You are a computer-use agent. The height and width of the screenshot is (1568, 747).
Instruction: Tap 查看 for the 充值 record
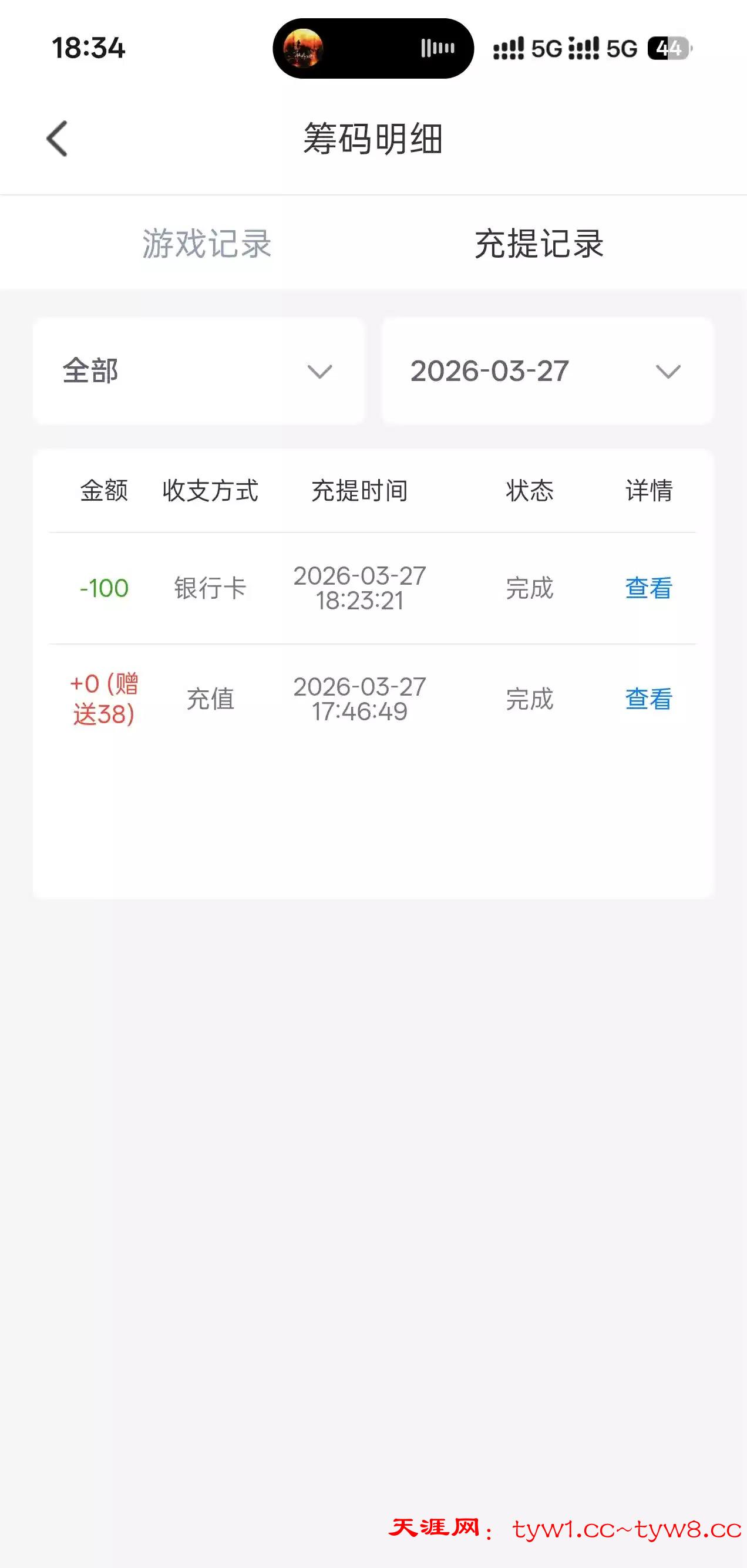point(648,699)
